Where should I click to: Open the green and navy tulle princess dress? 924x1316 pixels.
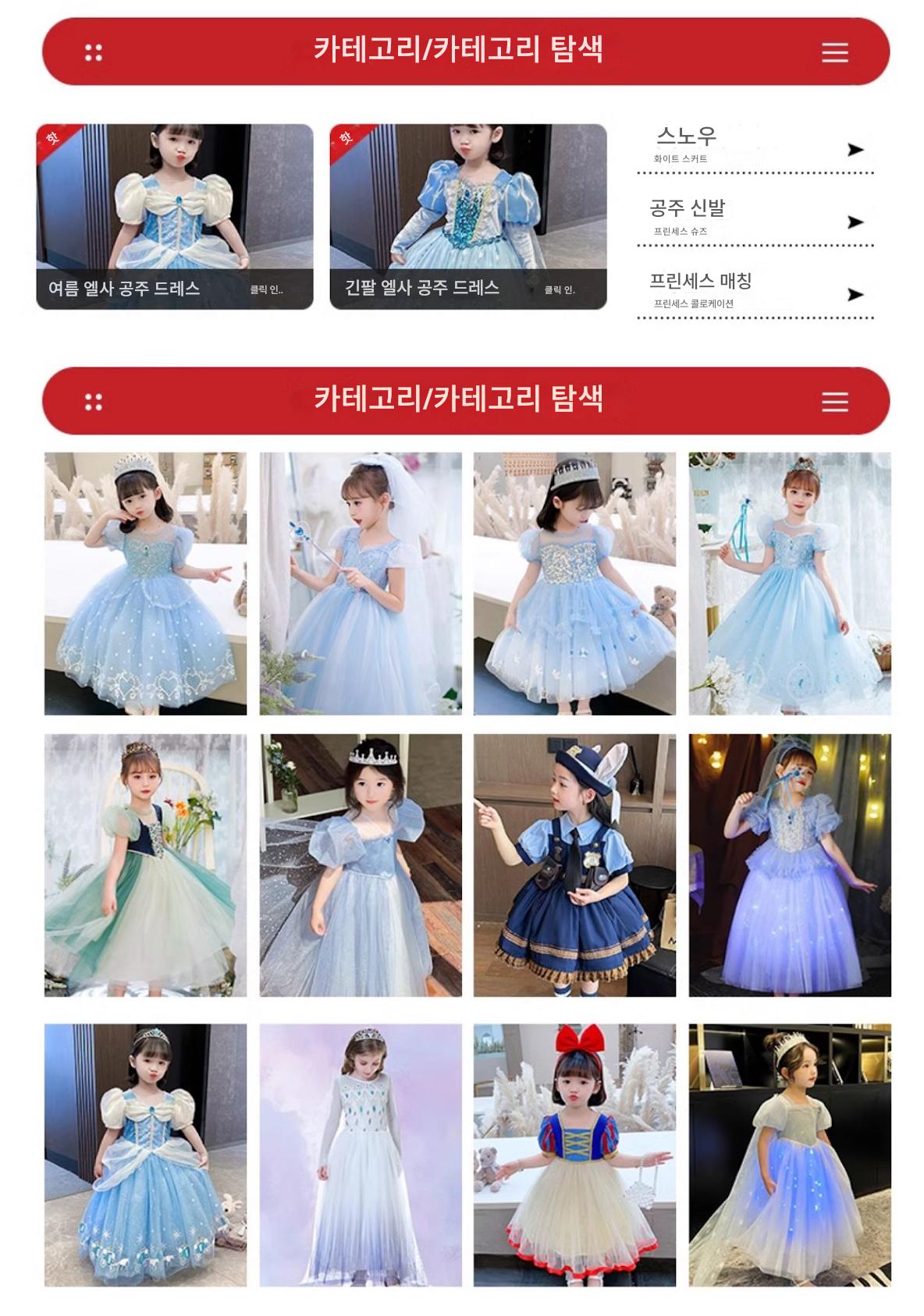click(x=145, y=864)
